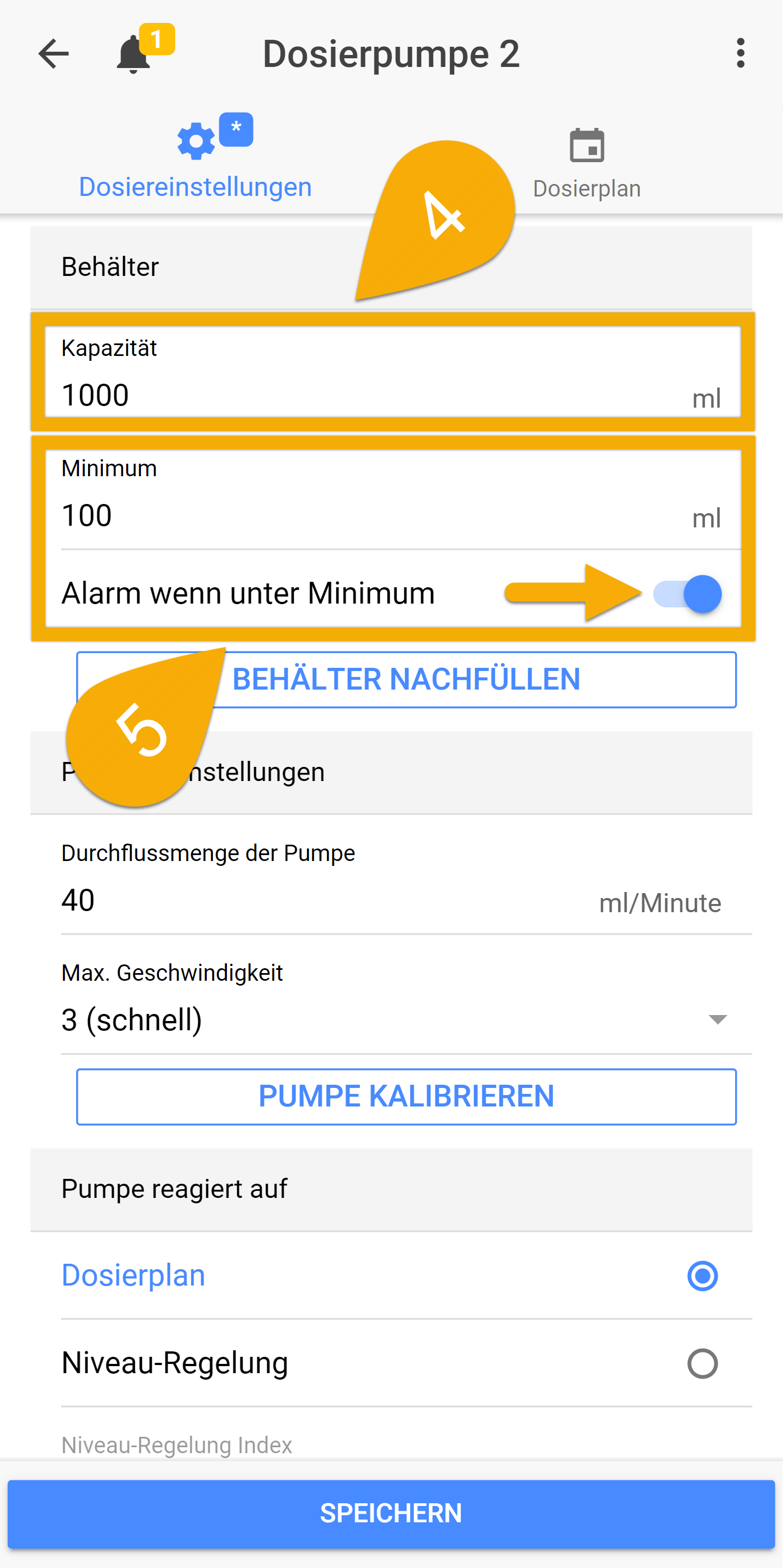Save settings with Speichern
The image size is (783, 1568).
[x=391, y=1514]
